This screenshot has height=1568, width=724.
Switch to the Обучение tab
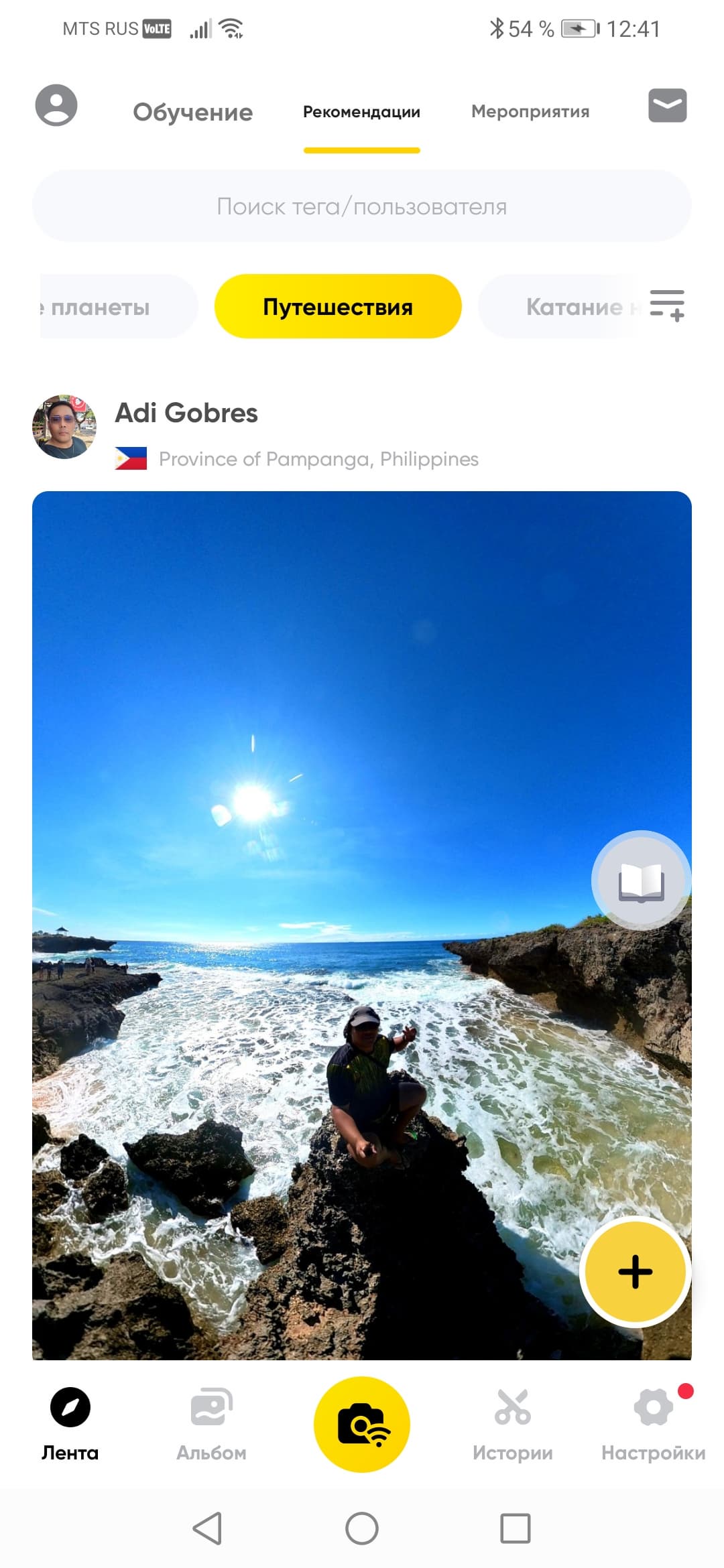click(x=193, y=112)
